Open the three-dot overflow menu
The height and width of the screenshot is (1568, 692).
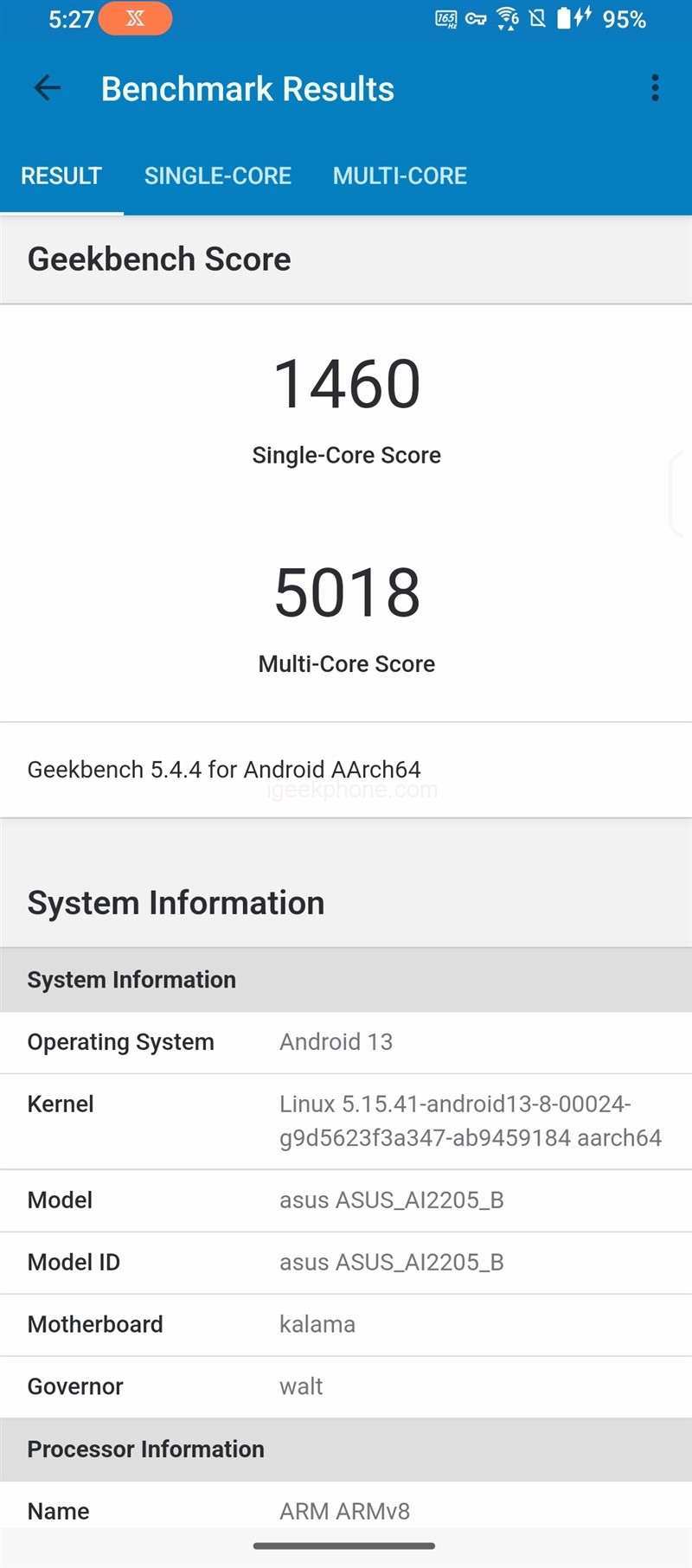655,88
